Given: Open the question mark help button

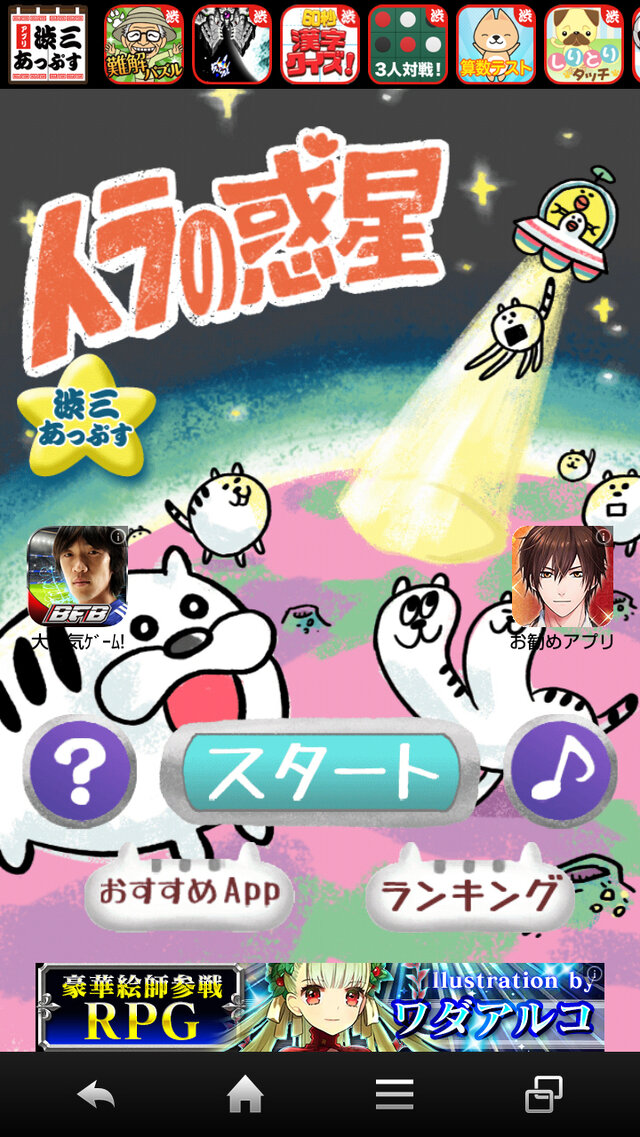Looking at the screenshot, I should (80, 771).
